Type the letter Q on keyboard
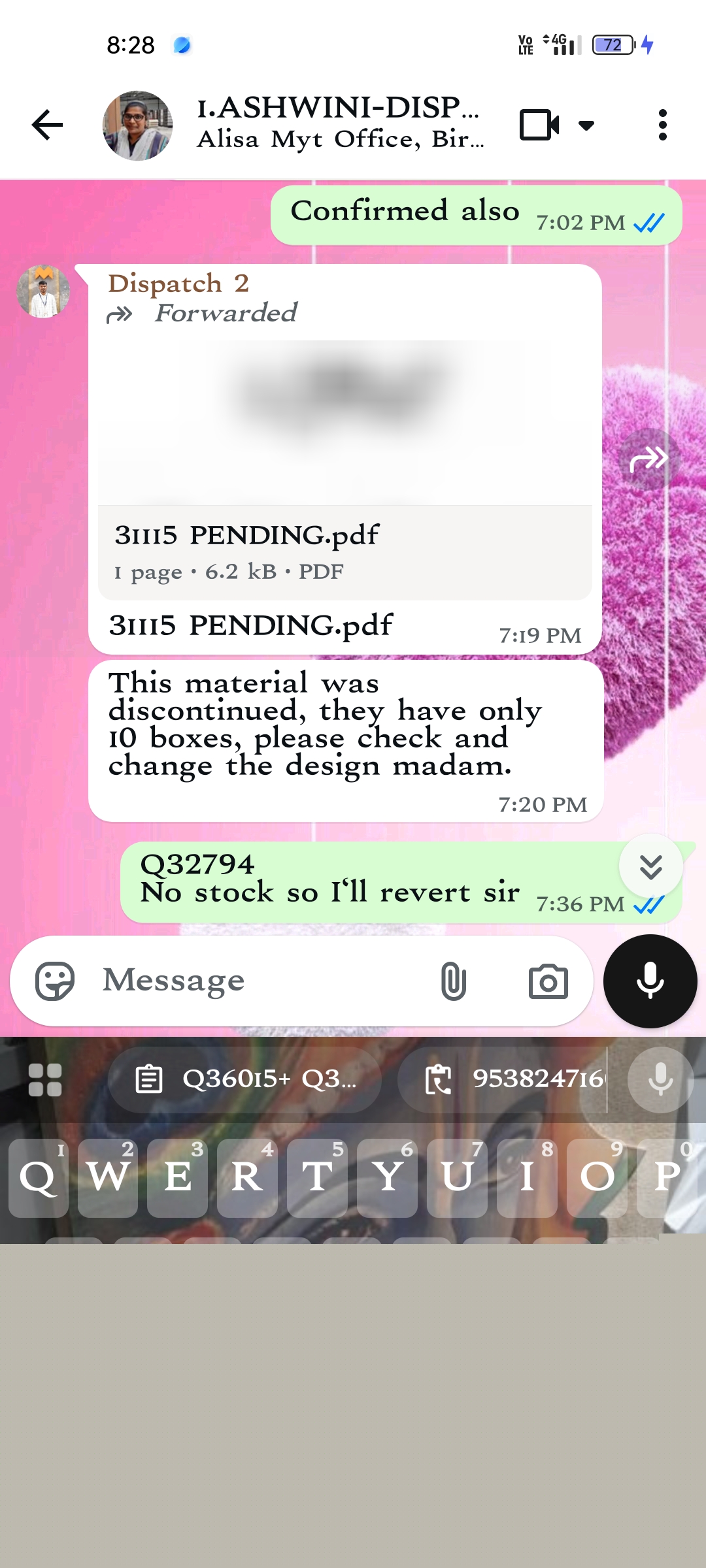Viewport: 706px width, 1568px height. point(38,1177)
